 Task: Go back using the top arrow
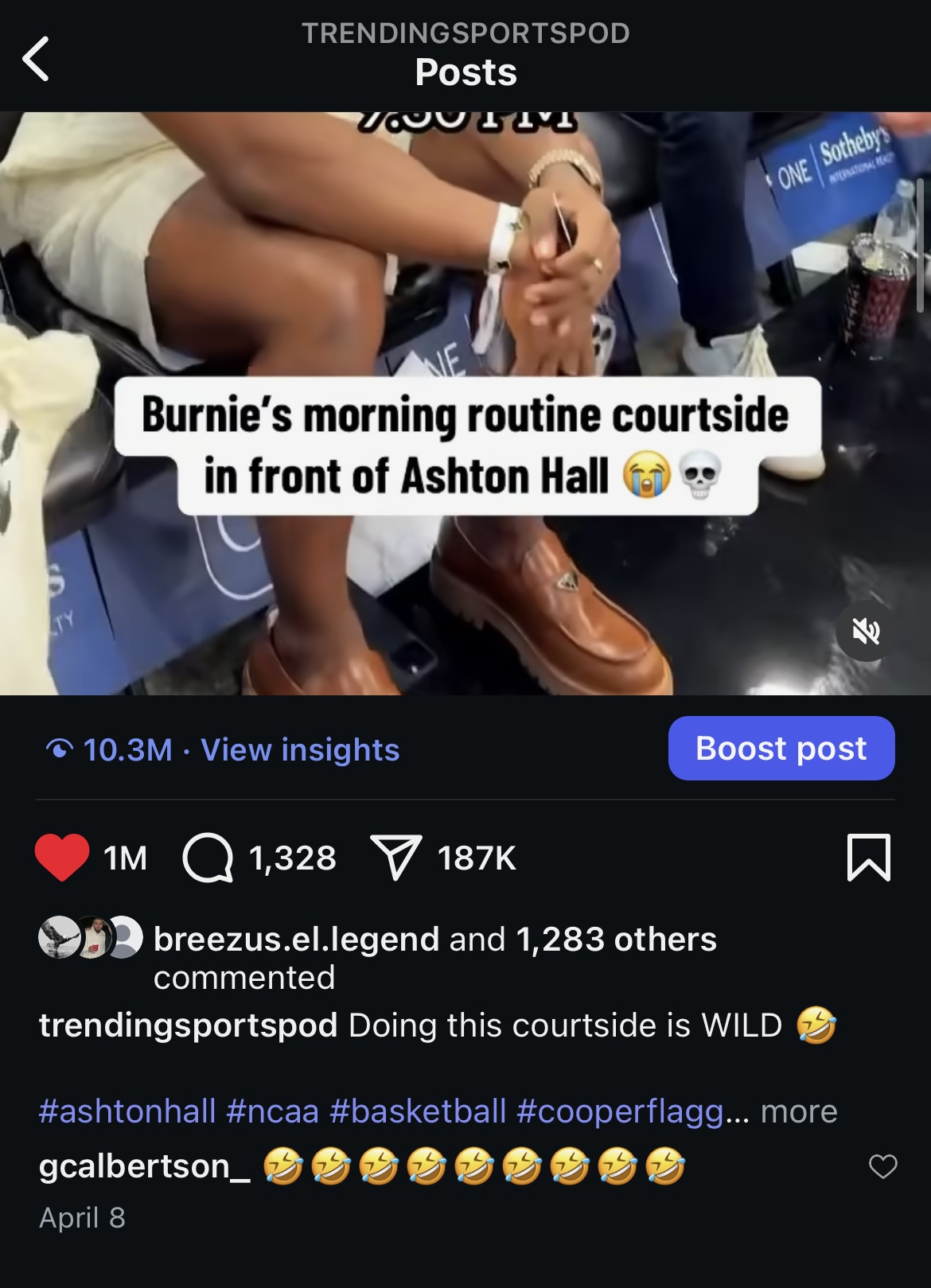click(36, 59)
